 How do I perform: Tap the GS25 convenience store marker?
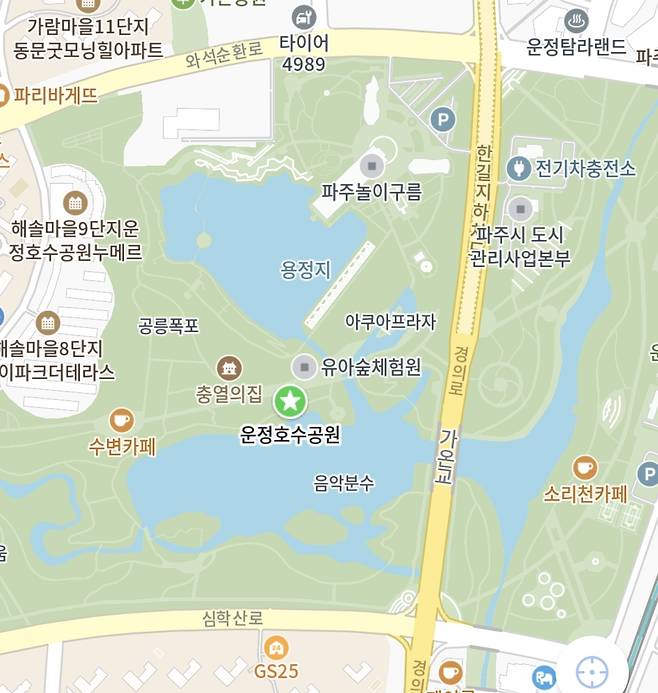pos(276,647)
